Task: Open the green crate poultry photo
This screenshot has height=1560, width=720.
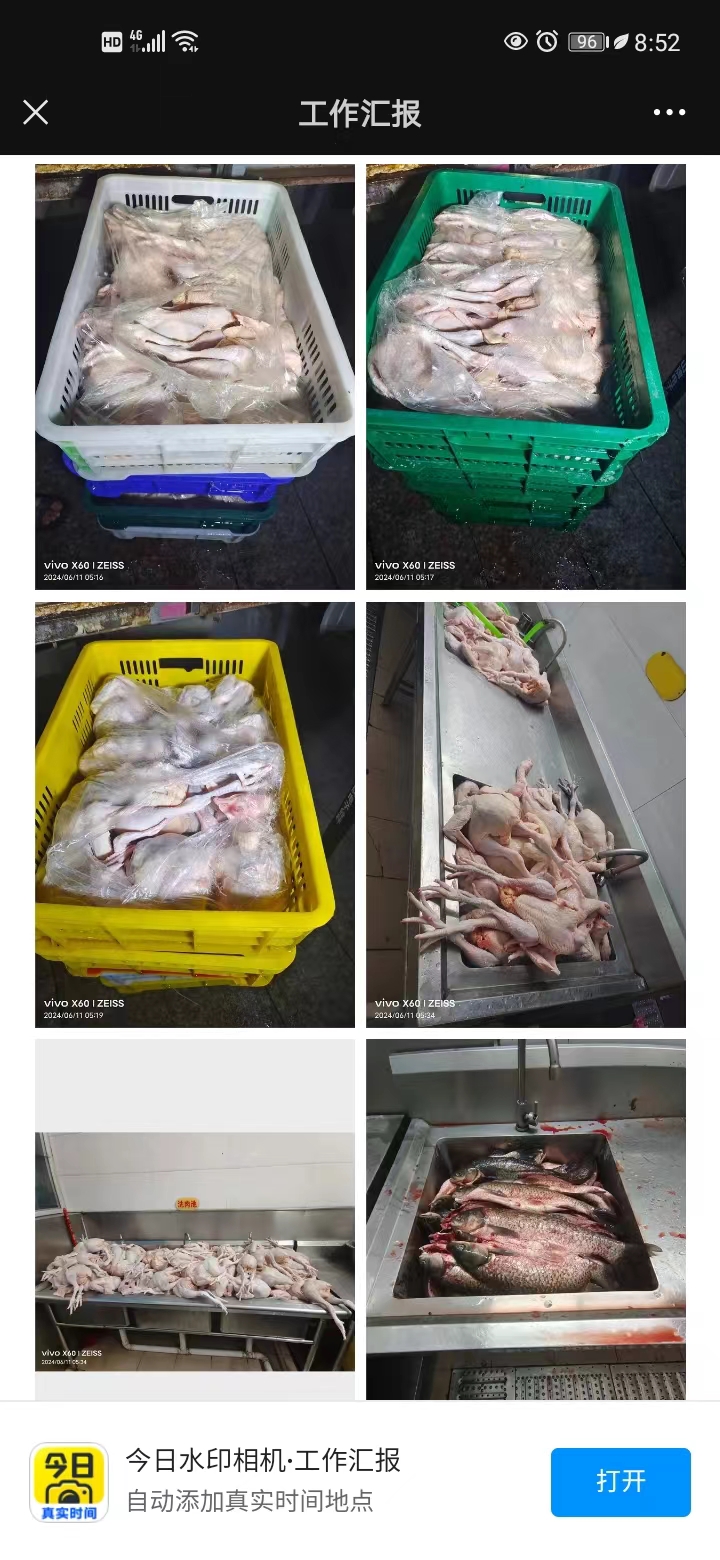Action: click(x=526, y=377)
